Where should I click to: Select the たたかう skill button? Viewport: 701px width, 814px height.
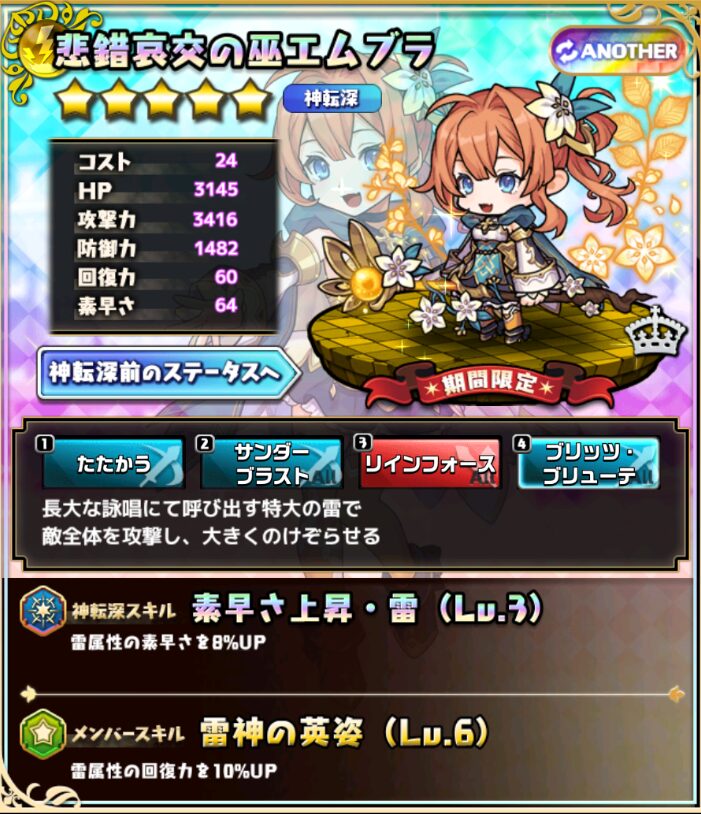pos(112,463)
